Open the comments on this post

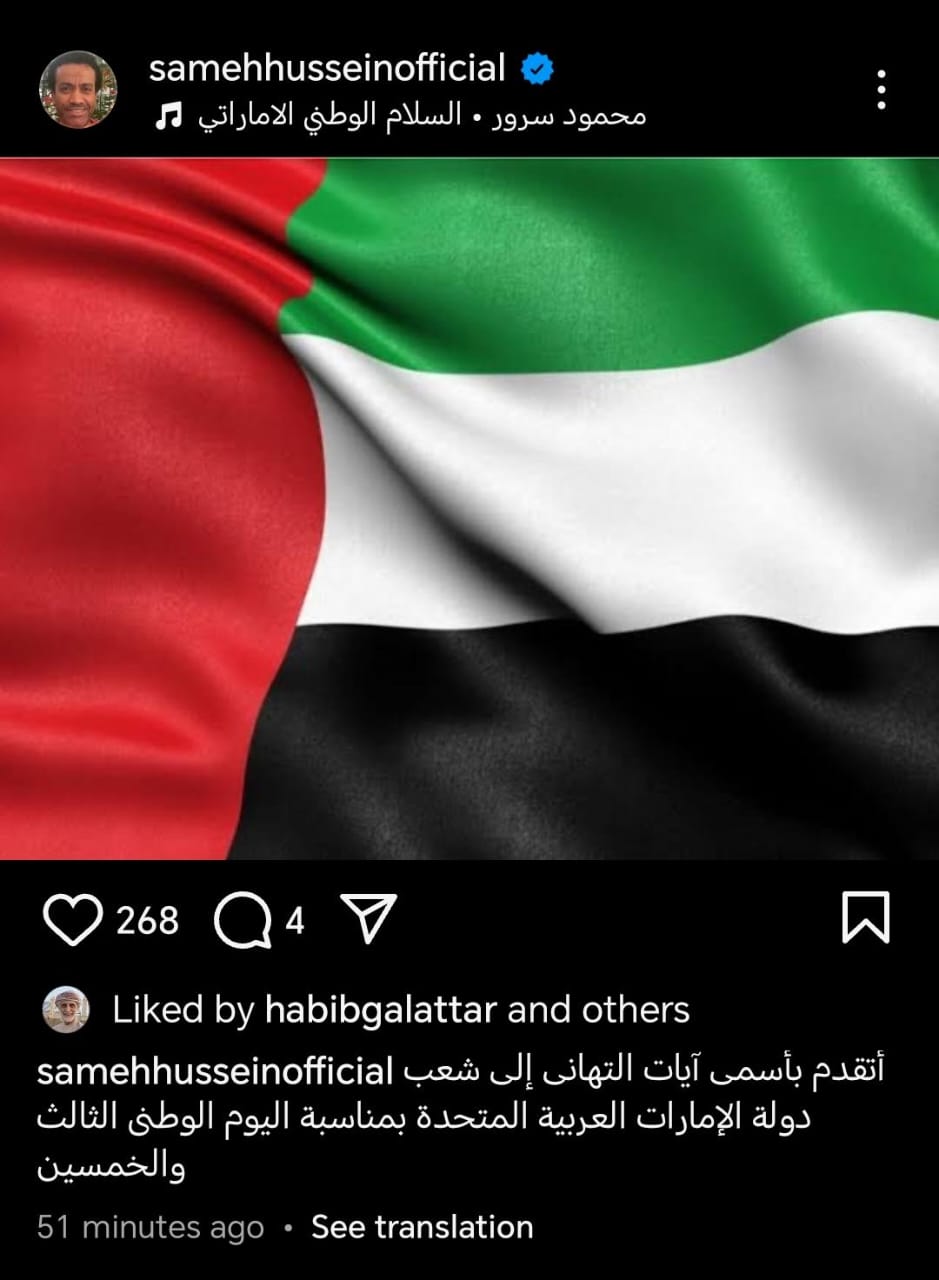tap(242, 920)
